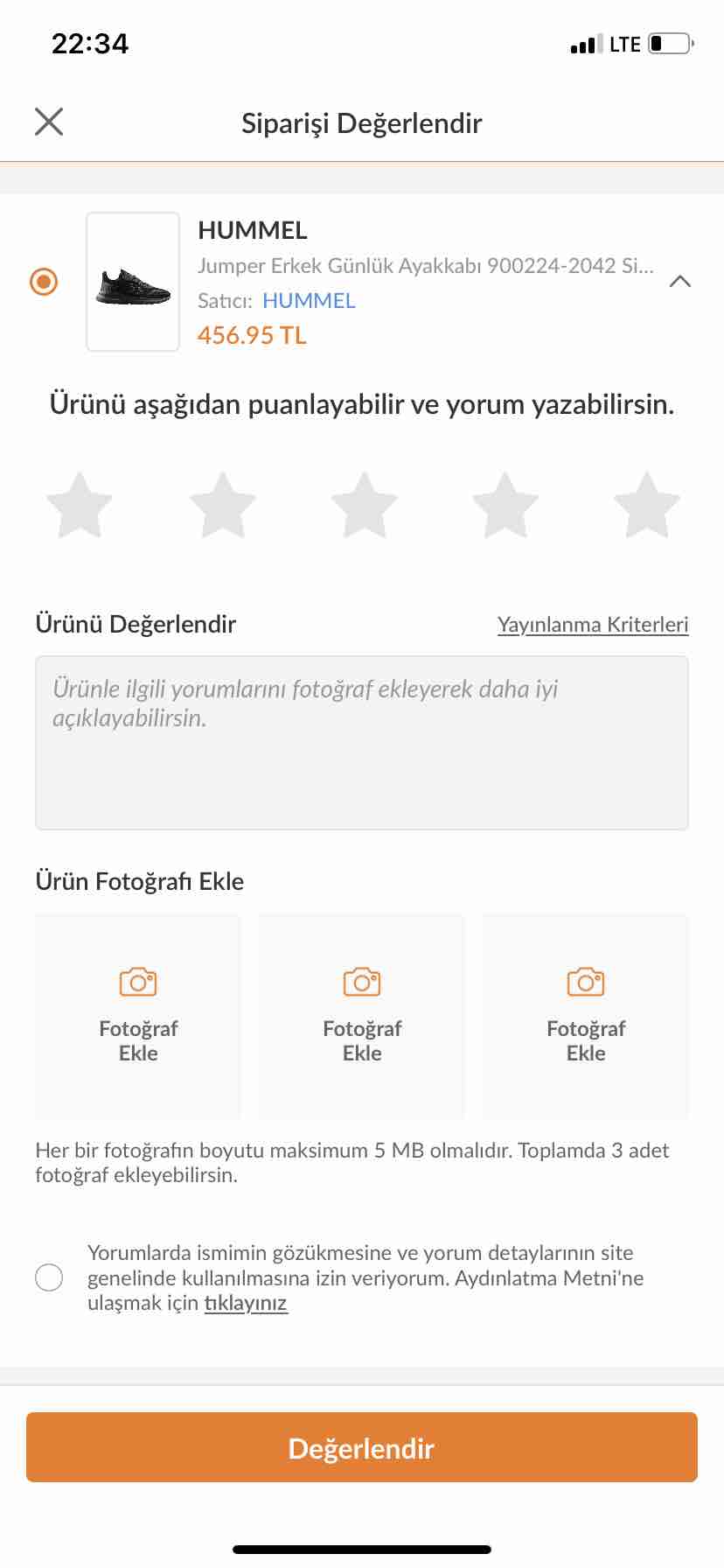Focus the product review text field
The height and width of the screenshot is (1568, 724).
point(362,743)
